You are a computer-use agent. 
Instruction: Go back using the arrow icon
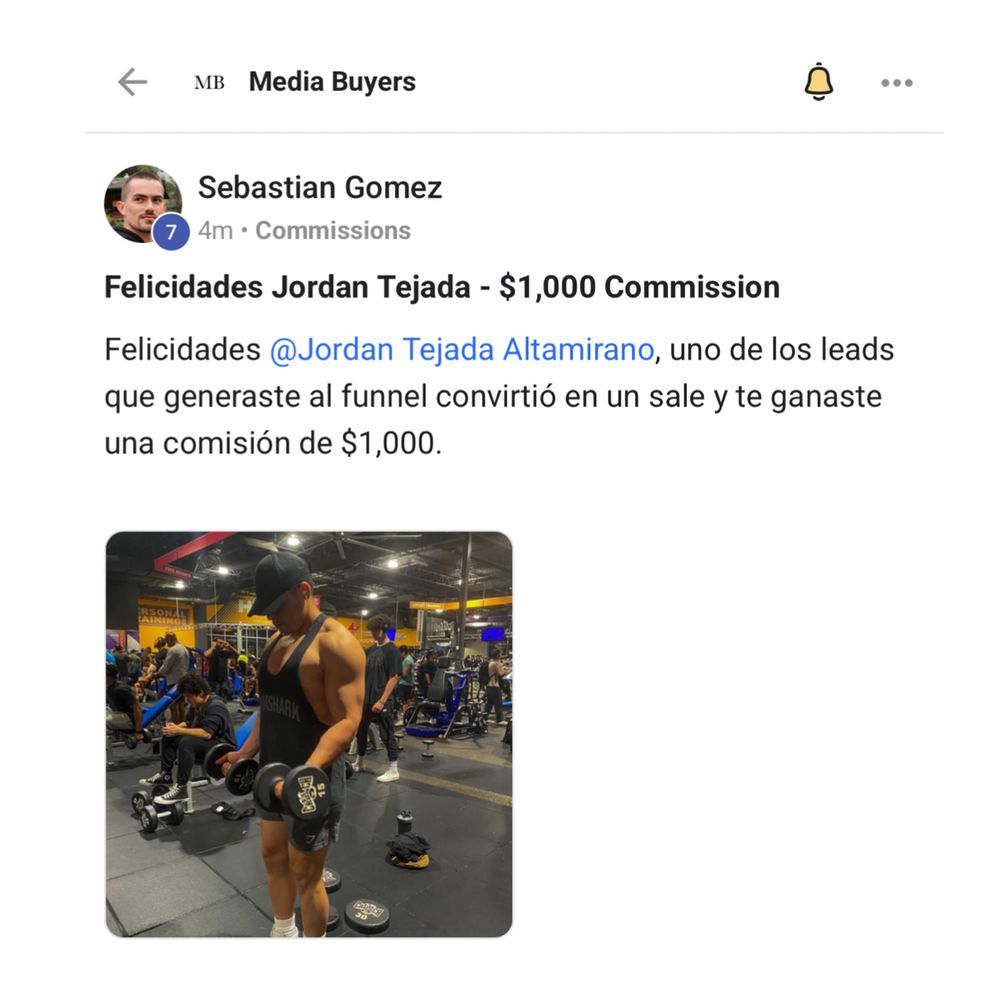[132, 82]
